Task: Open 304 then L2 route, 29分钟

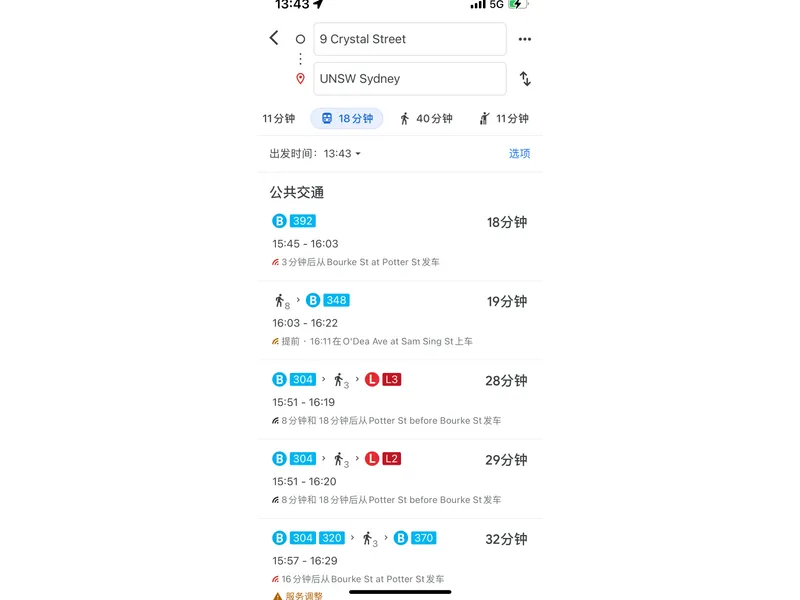Action: coord(400,478)
